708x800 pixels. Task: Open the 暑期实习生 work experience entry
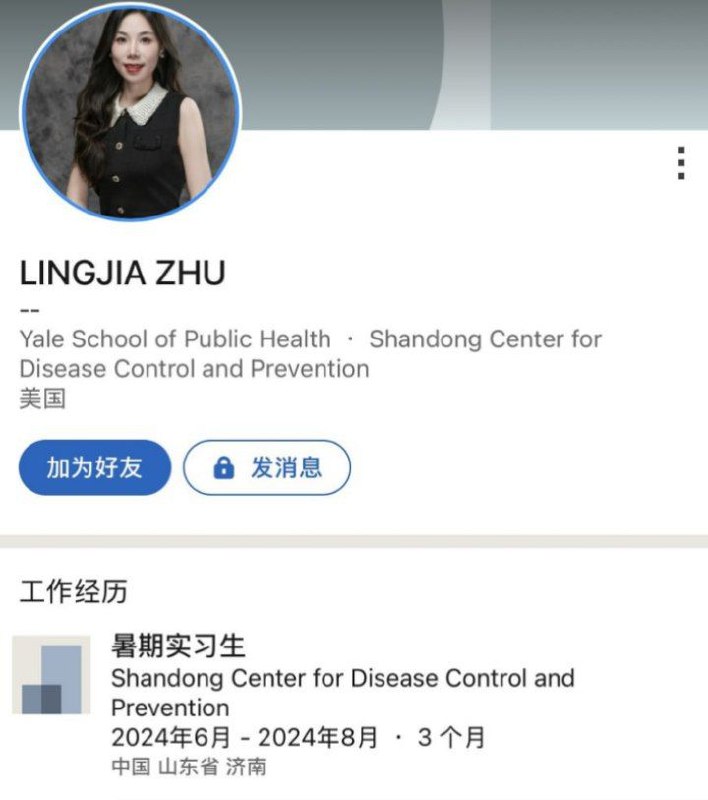(178, 646)
